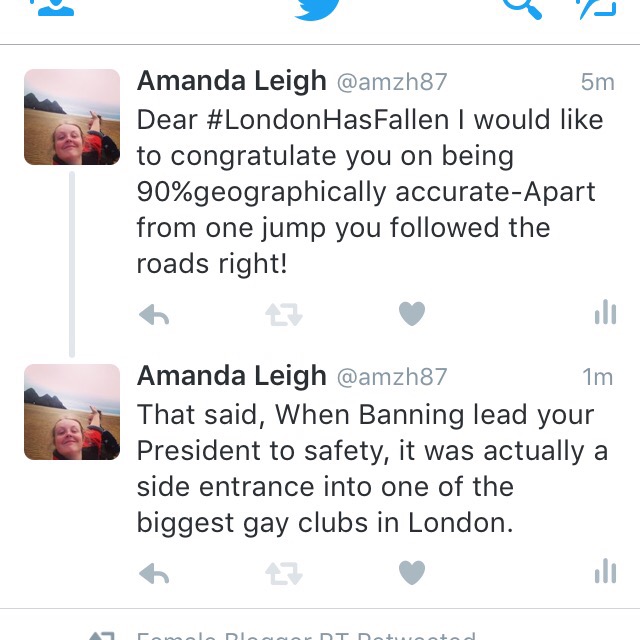Like the #LondonHasFallen tweet

[x=412, y=315]
